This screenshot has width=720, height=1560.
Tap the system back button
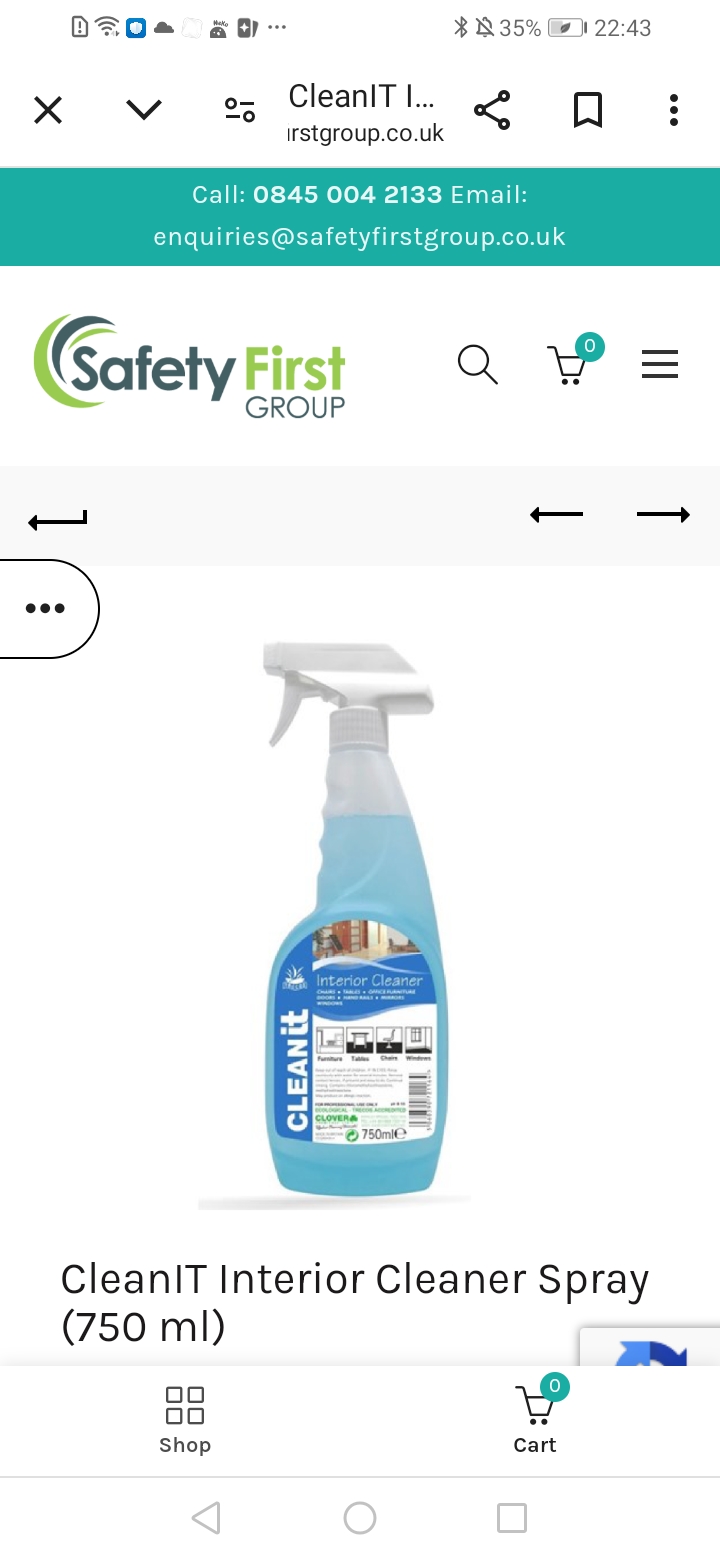[206, 1518]
